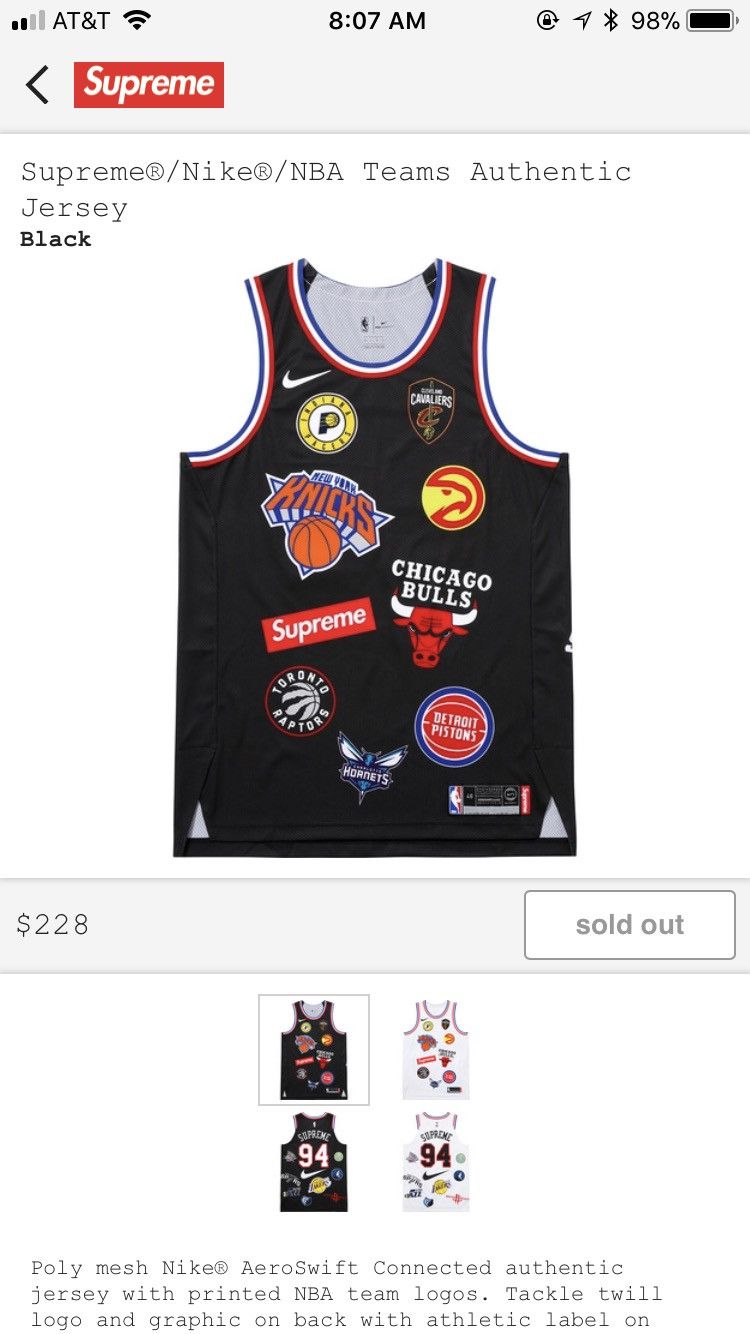Select the black front jersey thumbnail
This screenshot has width=750, height=1334.
pos(314,1050)
